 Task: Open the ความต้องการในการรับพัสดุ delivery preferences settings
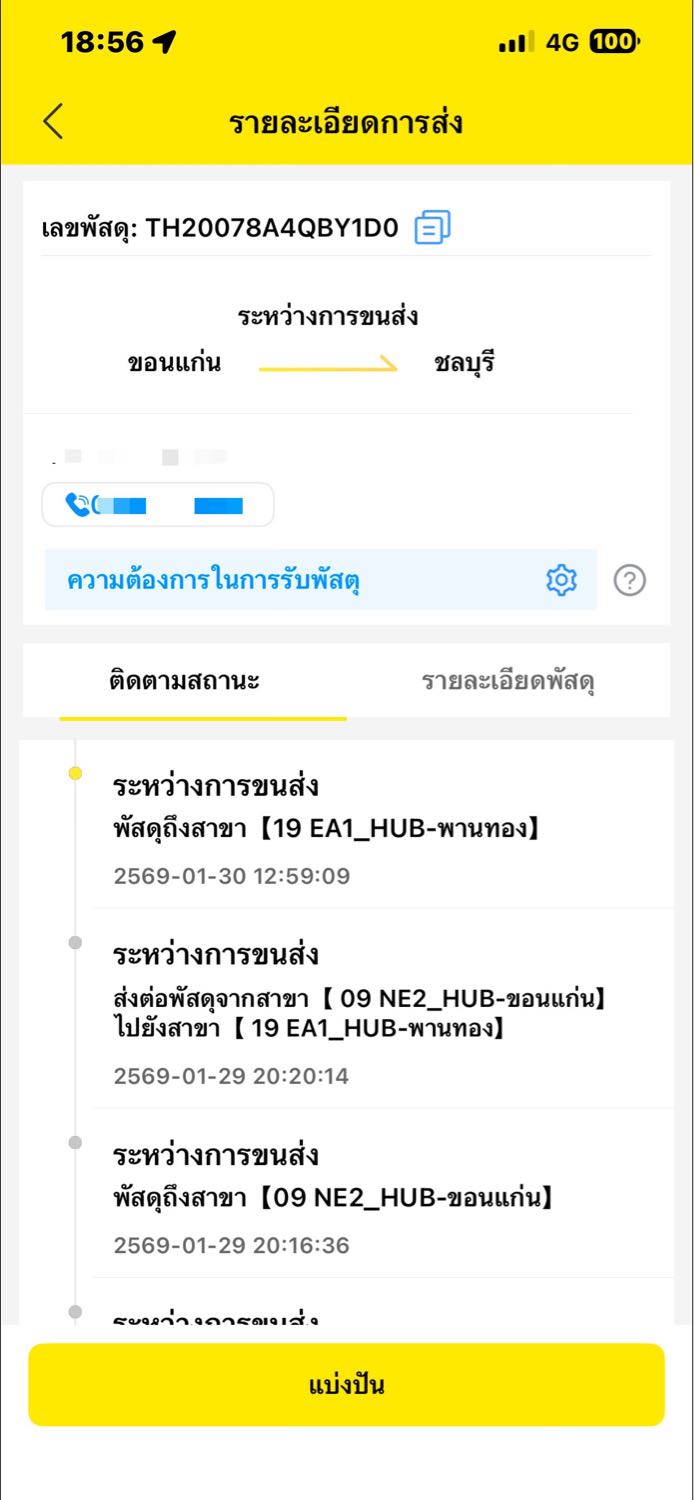click(562, 579)
